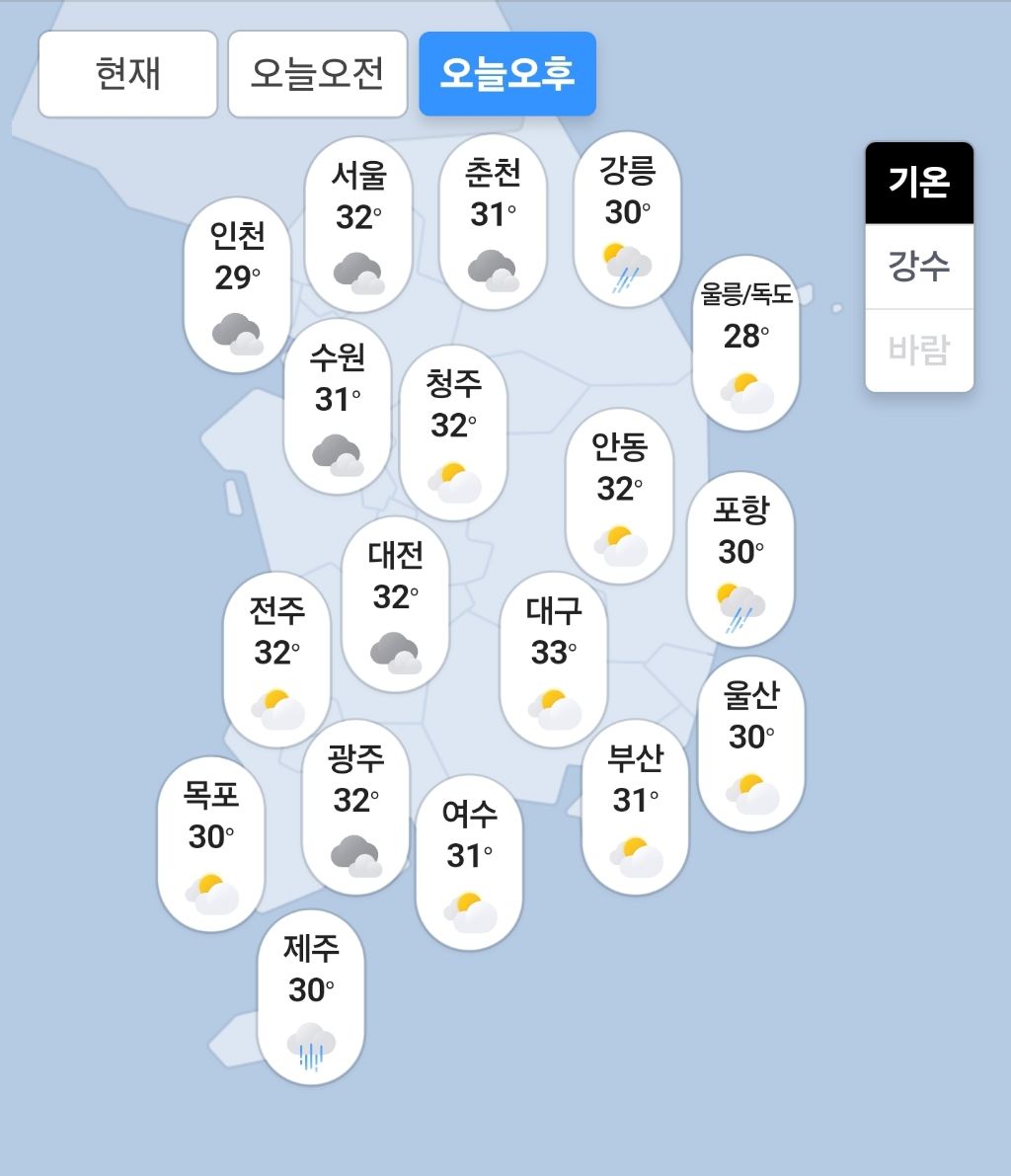View 부산 forecast

[635, 807]
